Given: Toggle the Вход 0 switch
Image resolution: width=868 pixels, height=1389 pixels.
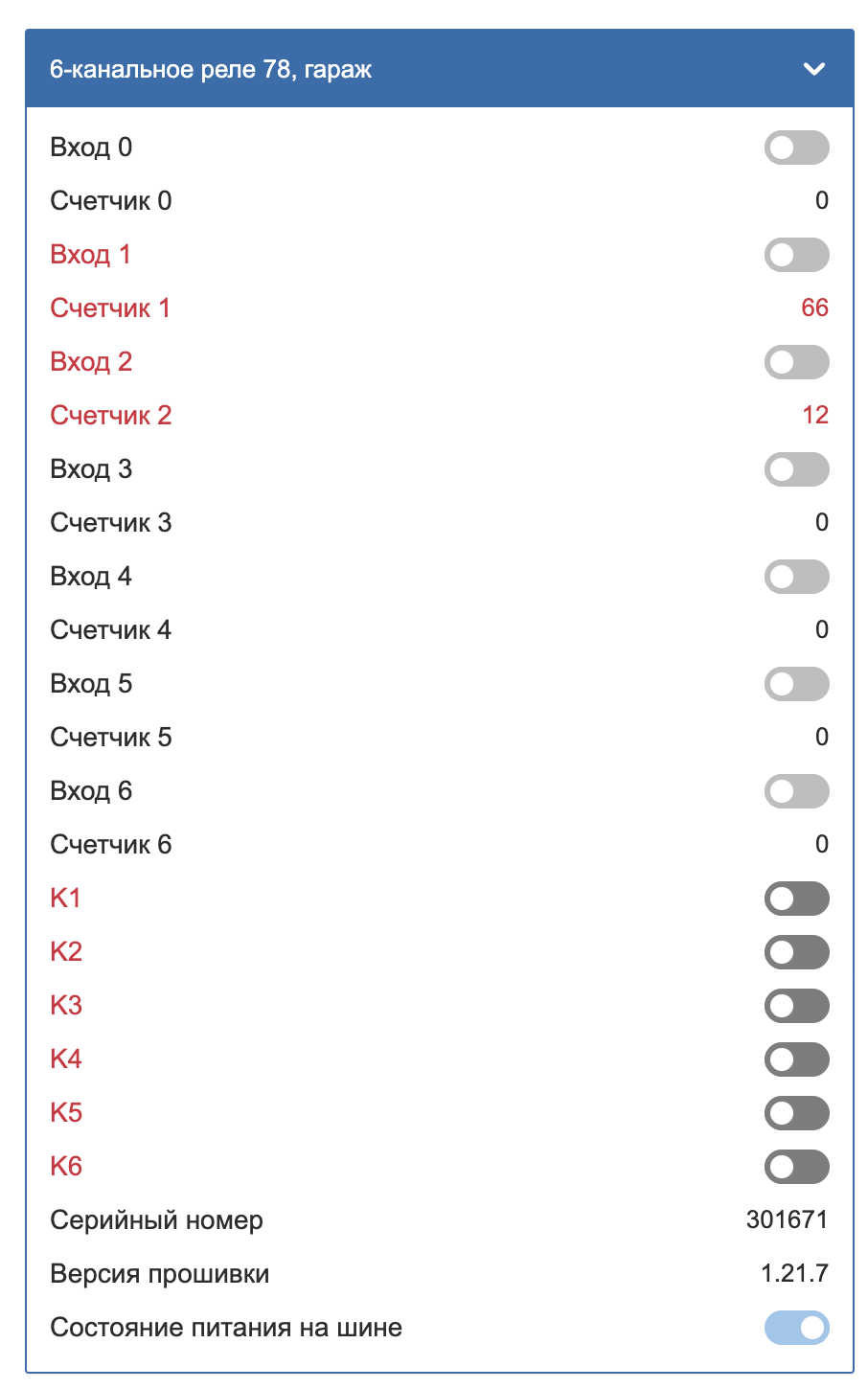Looking at the screenshot, I should pos(796,148).
